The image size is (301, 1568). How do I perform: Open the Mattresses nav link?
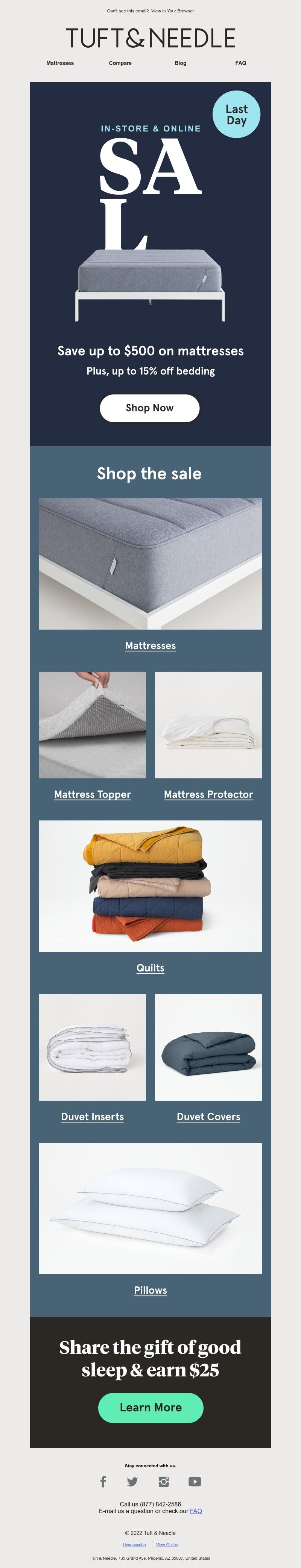(x=60, y=63)
